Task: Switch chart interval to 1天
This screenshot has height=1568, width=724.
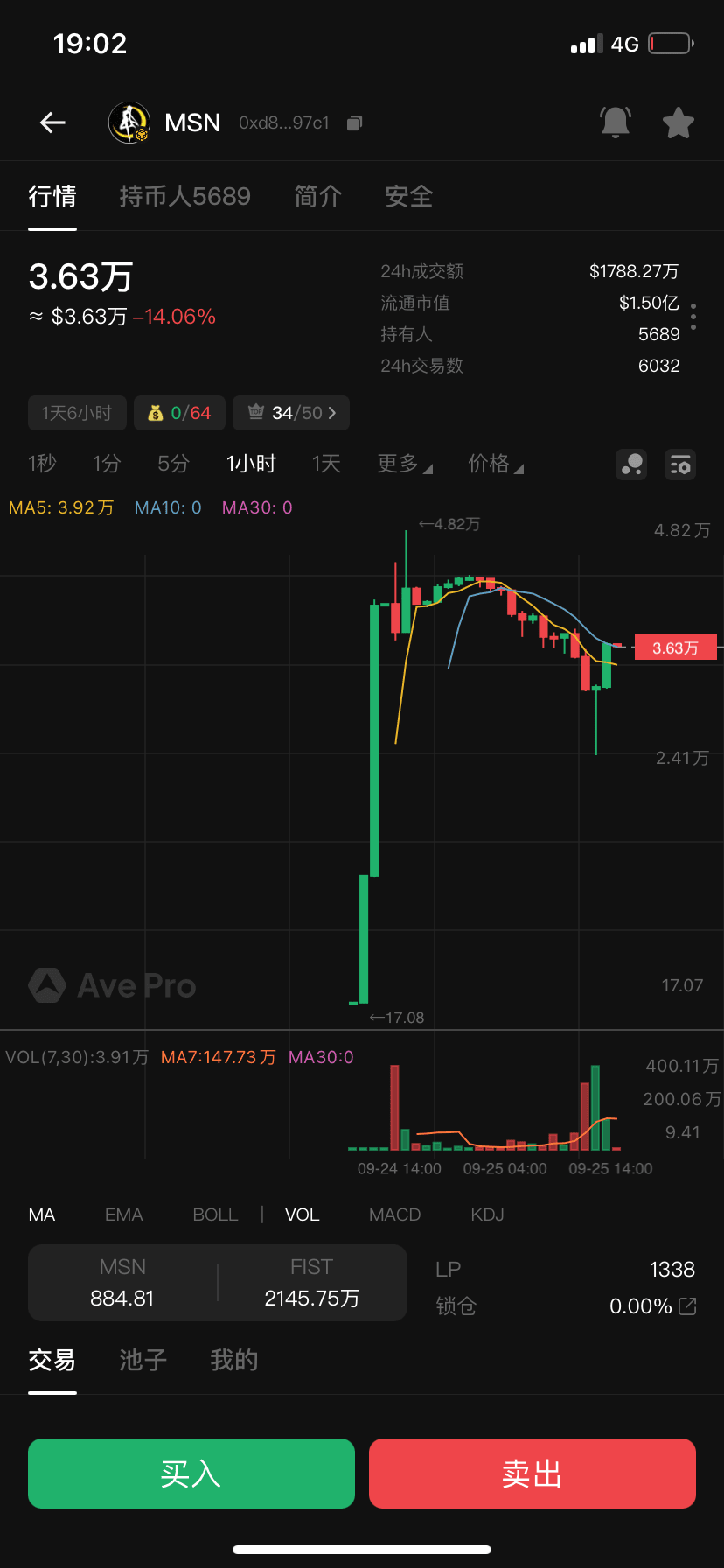Action: pos(326,464)
